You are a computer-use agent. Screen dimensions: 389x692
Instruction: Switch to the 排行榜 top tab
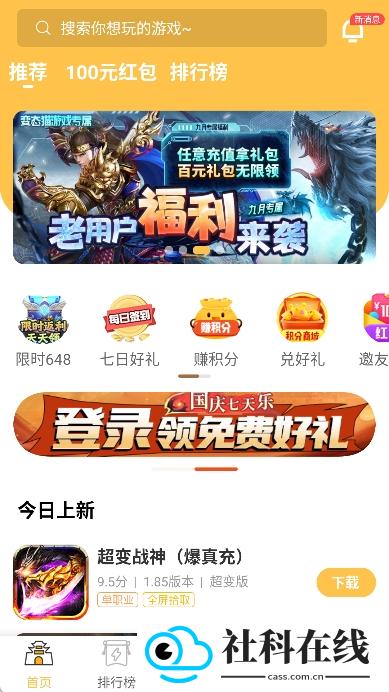pyautogui.click(x=199, y=72)
